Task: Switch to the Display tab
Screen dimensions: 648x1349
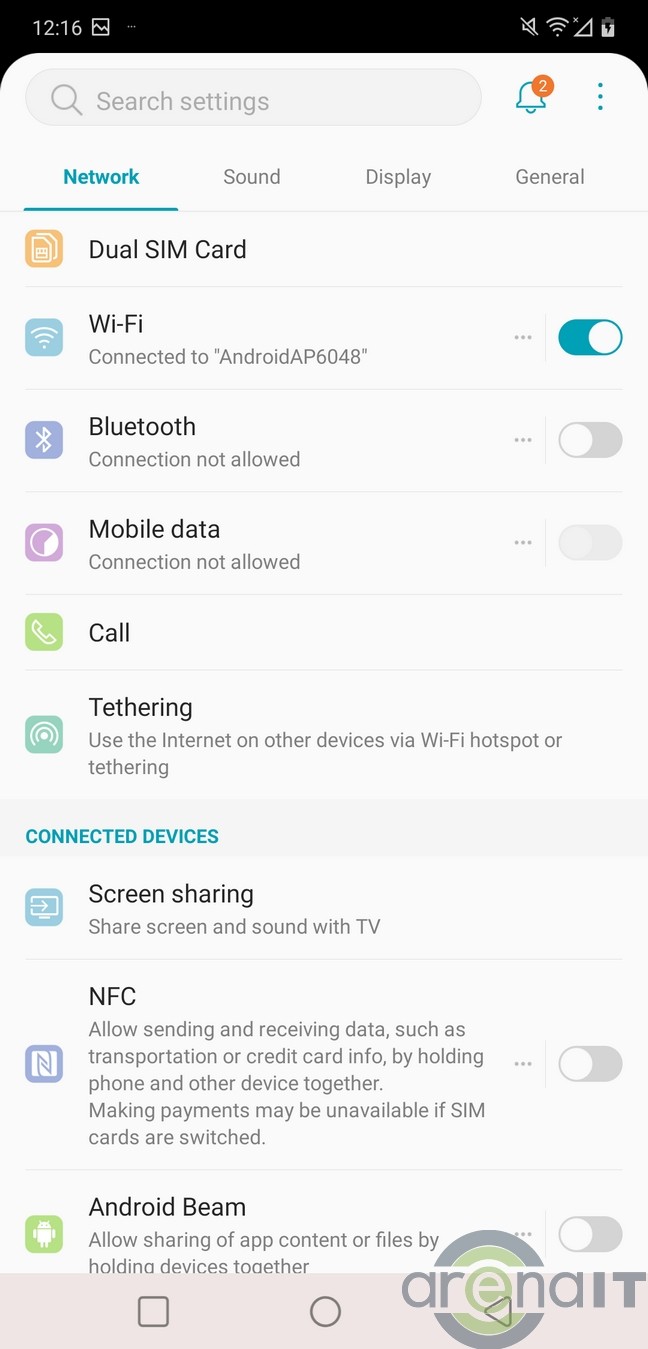Action: coord(397,177)
